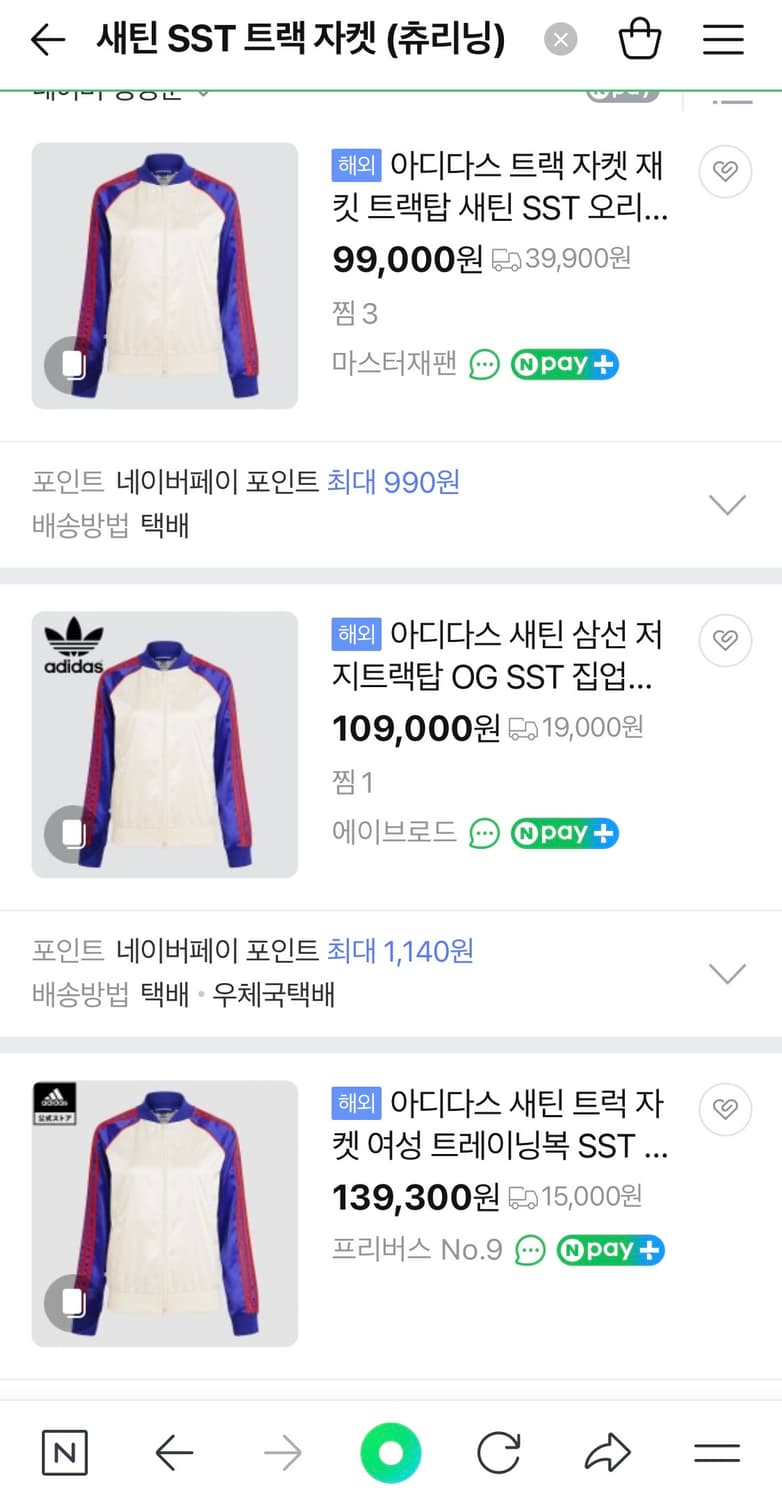Clear the search query with the X button
Image resolution: width=782 pixels, height=1500 pixels.
click(561, 40)
